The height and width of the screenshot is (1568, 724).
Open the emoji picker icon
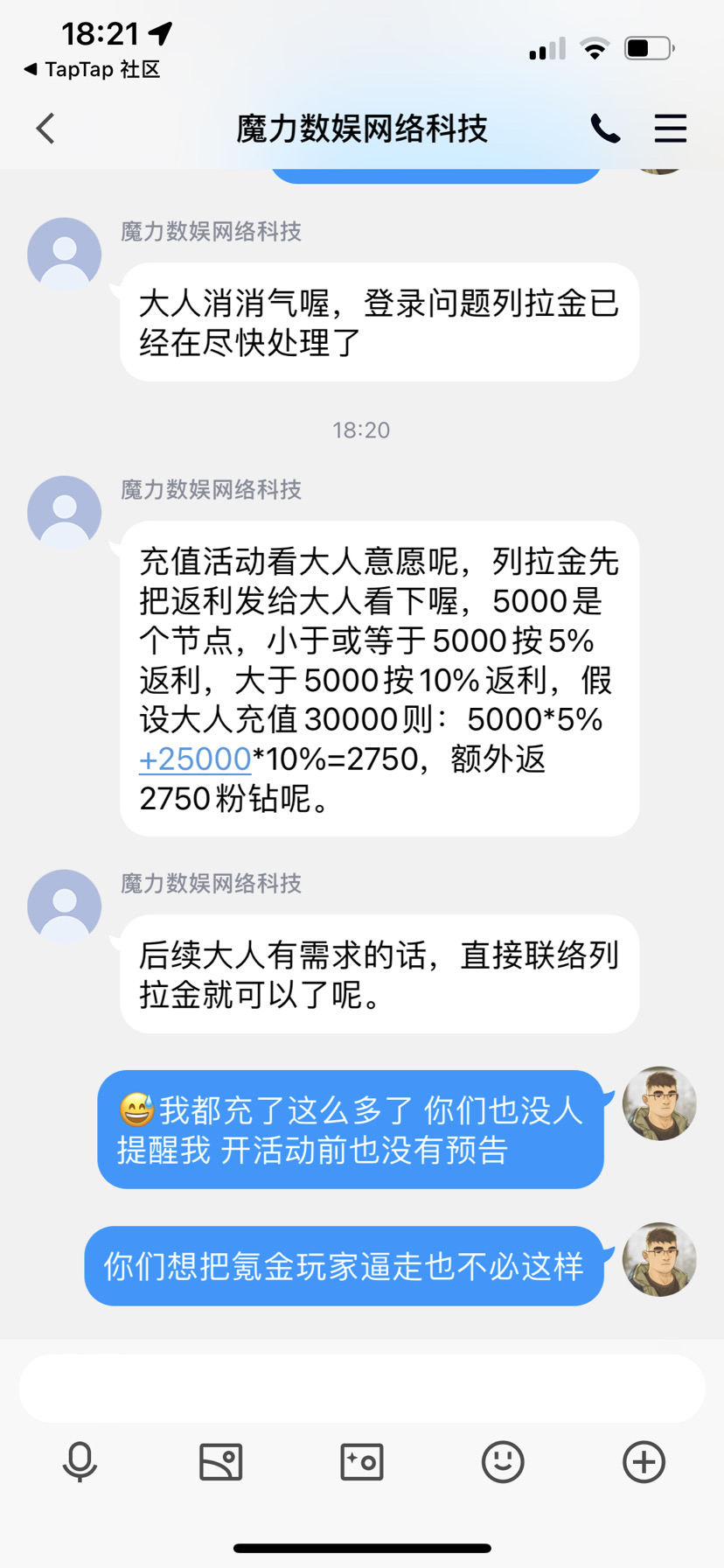coord(502,1461)
